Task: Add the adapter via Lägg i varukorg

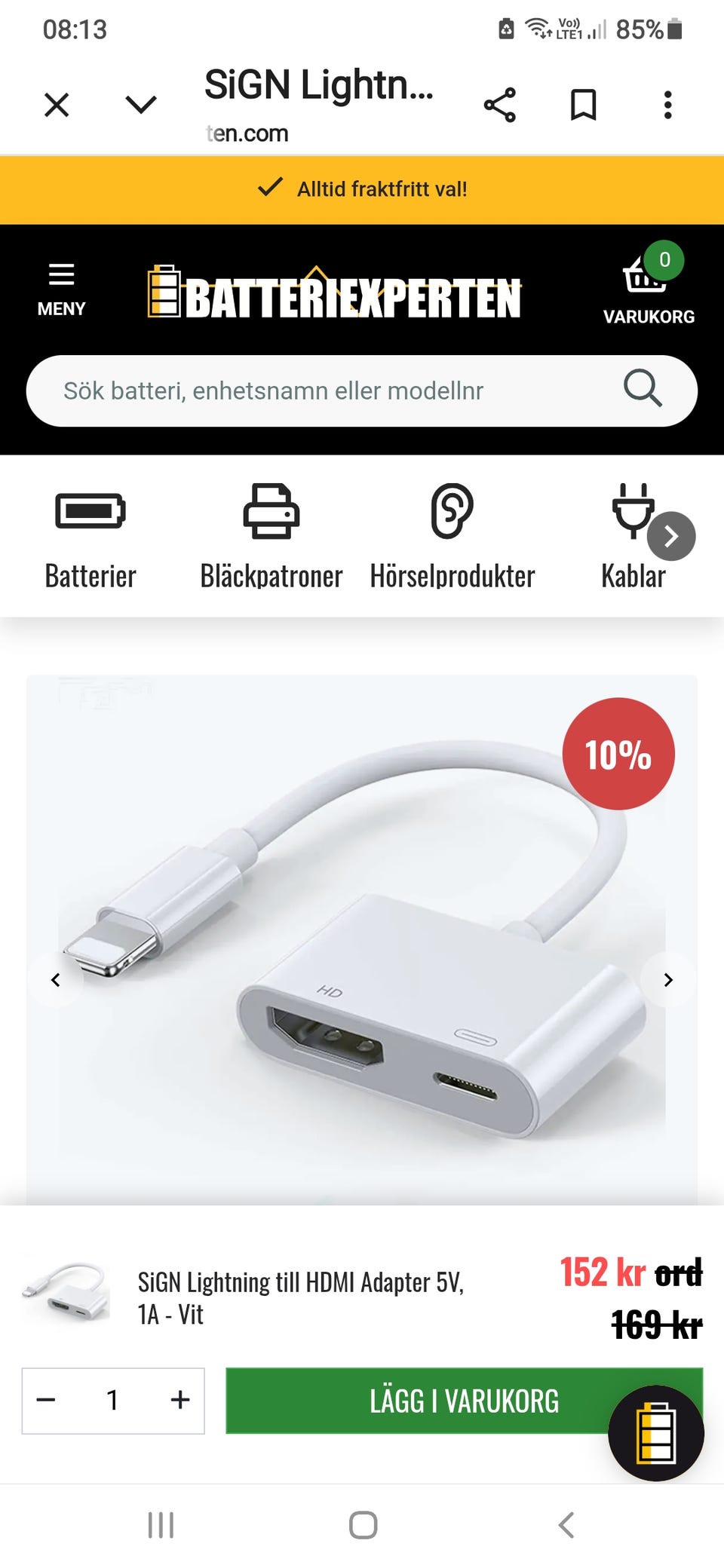Action: point(465,1401)
